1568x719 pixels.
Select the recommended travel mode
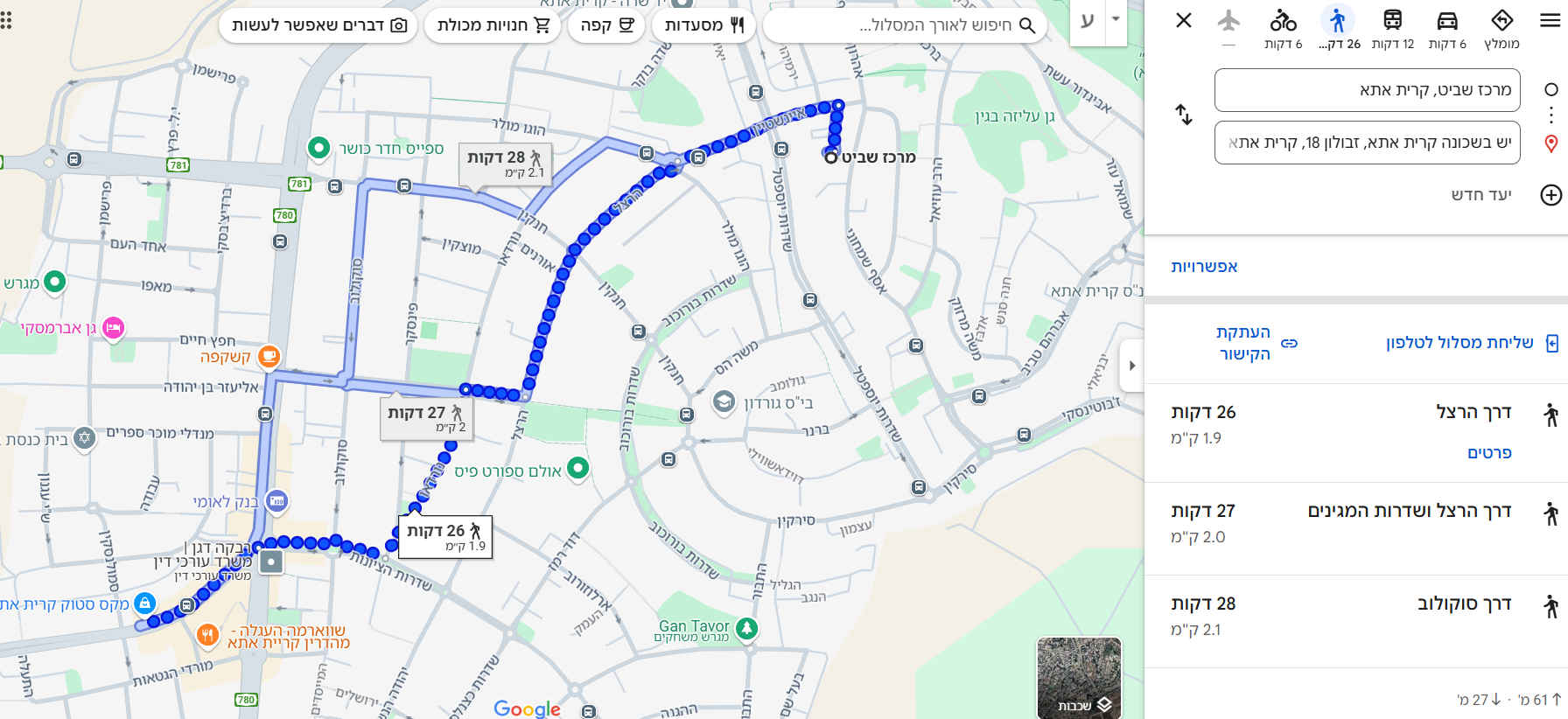pyautogui.click(x=1501, y=28)
